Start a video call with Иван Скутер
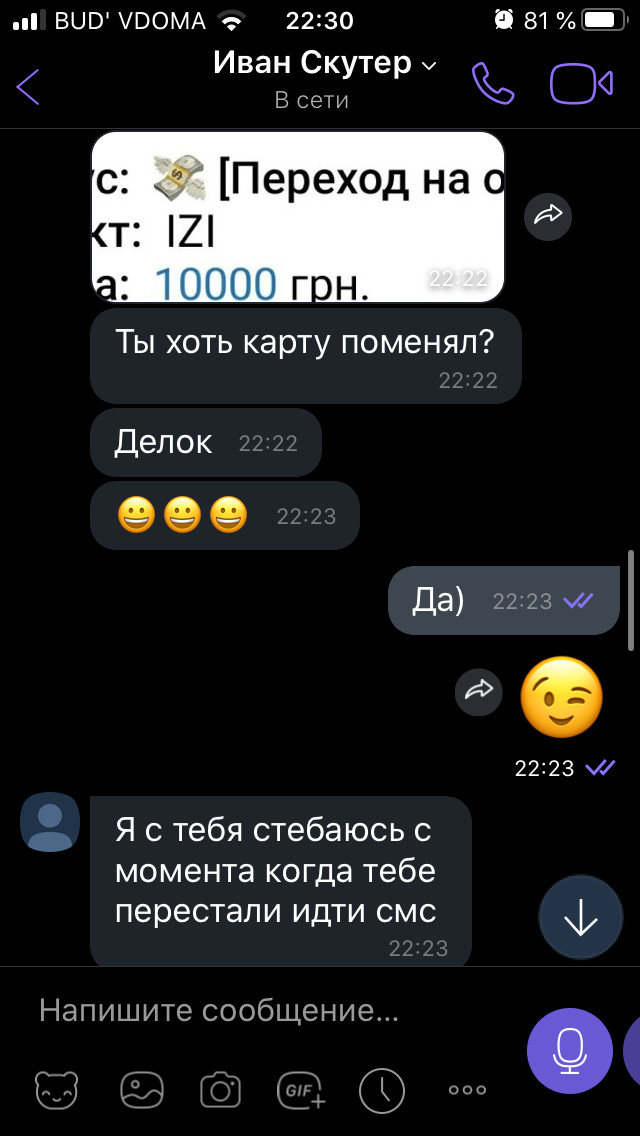The width and height of the screenshot is (640, 1136). click(580, 84)
